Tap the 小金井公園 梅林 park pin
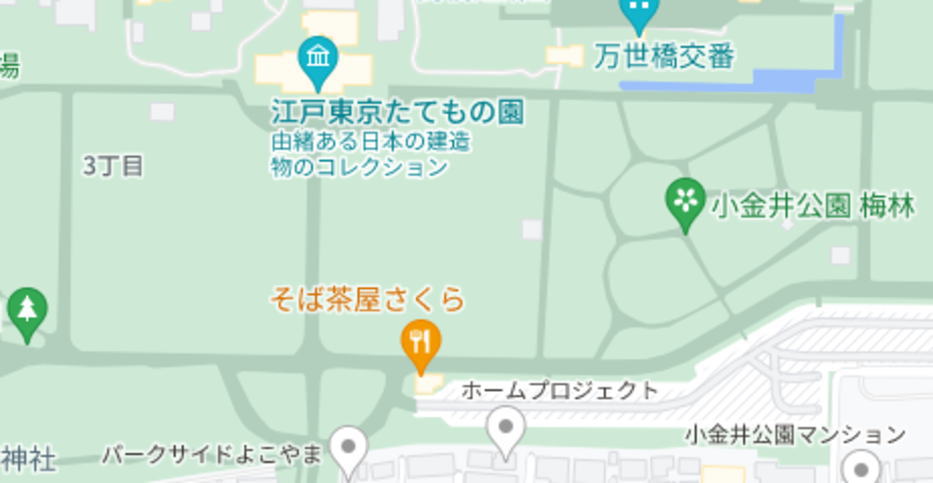Viewport: 933px width, 483px height. 686,201
